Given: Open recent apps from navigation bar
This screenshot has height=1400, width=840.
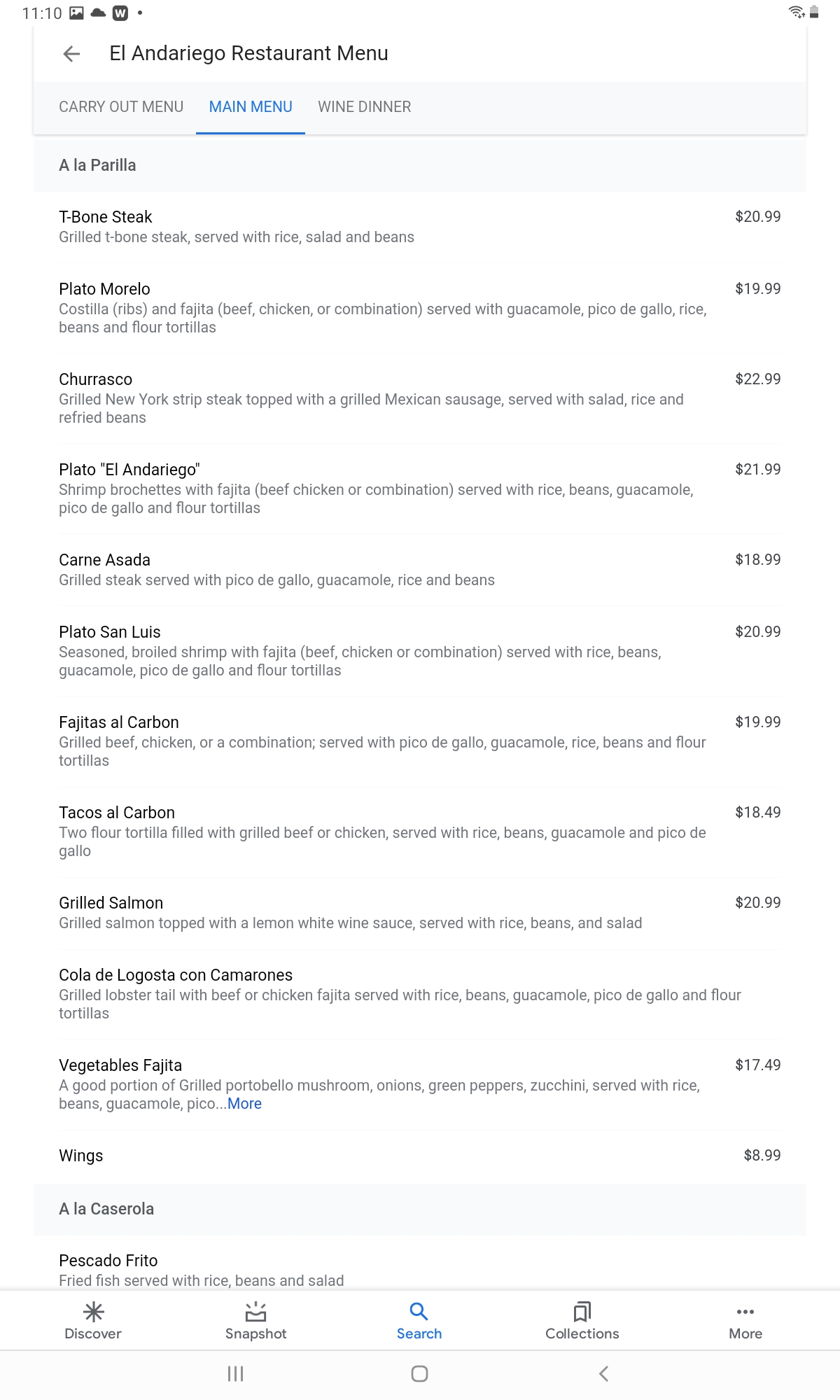Looking at the screenshot, I should click(236, 1374).
